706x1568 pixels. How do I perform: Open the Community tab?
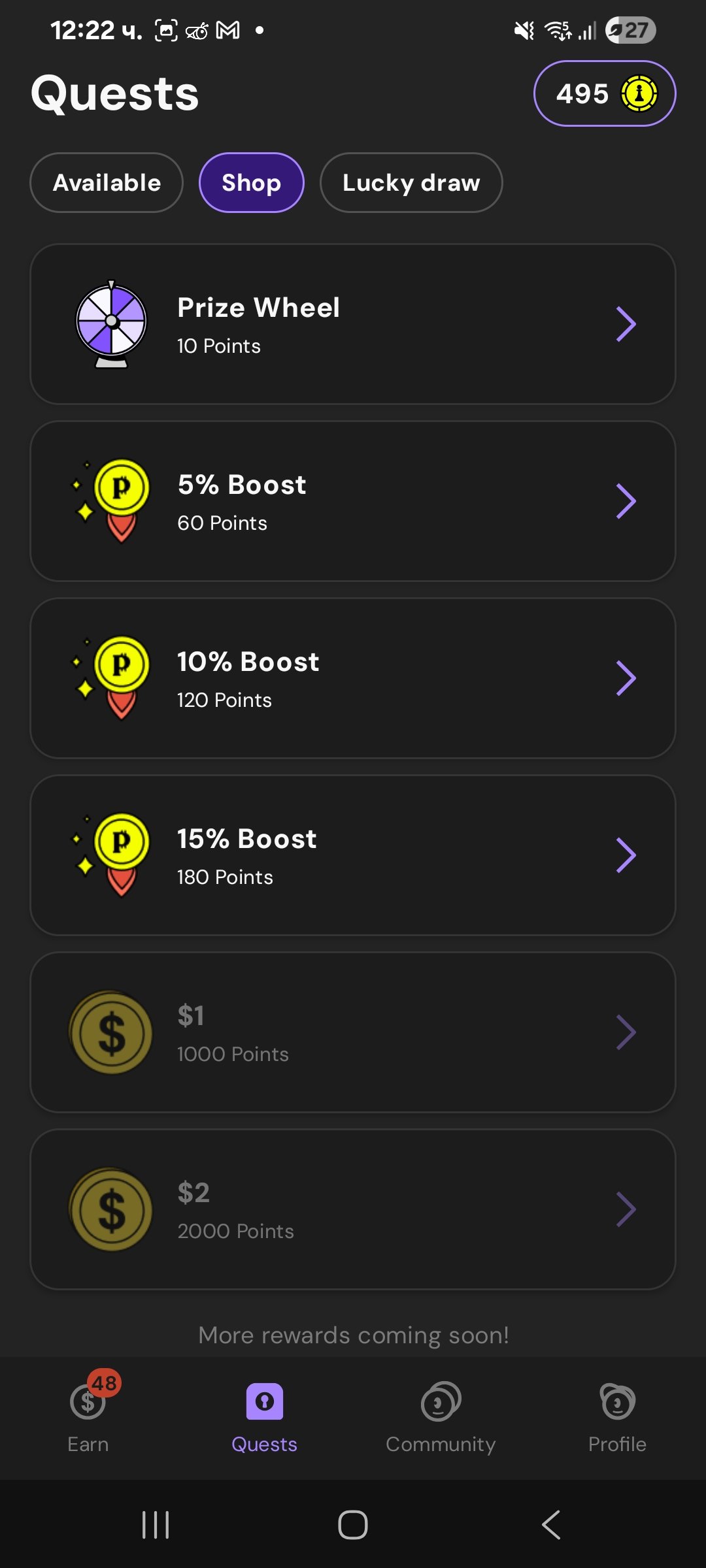pos(441,1414)
